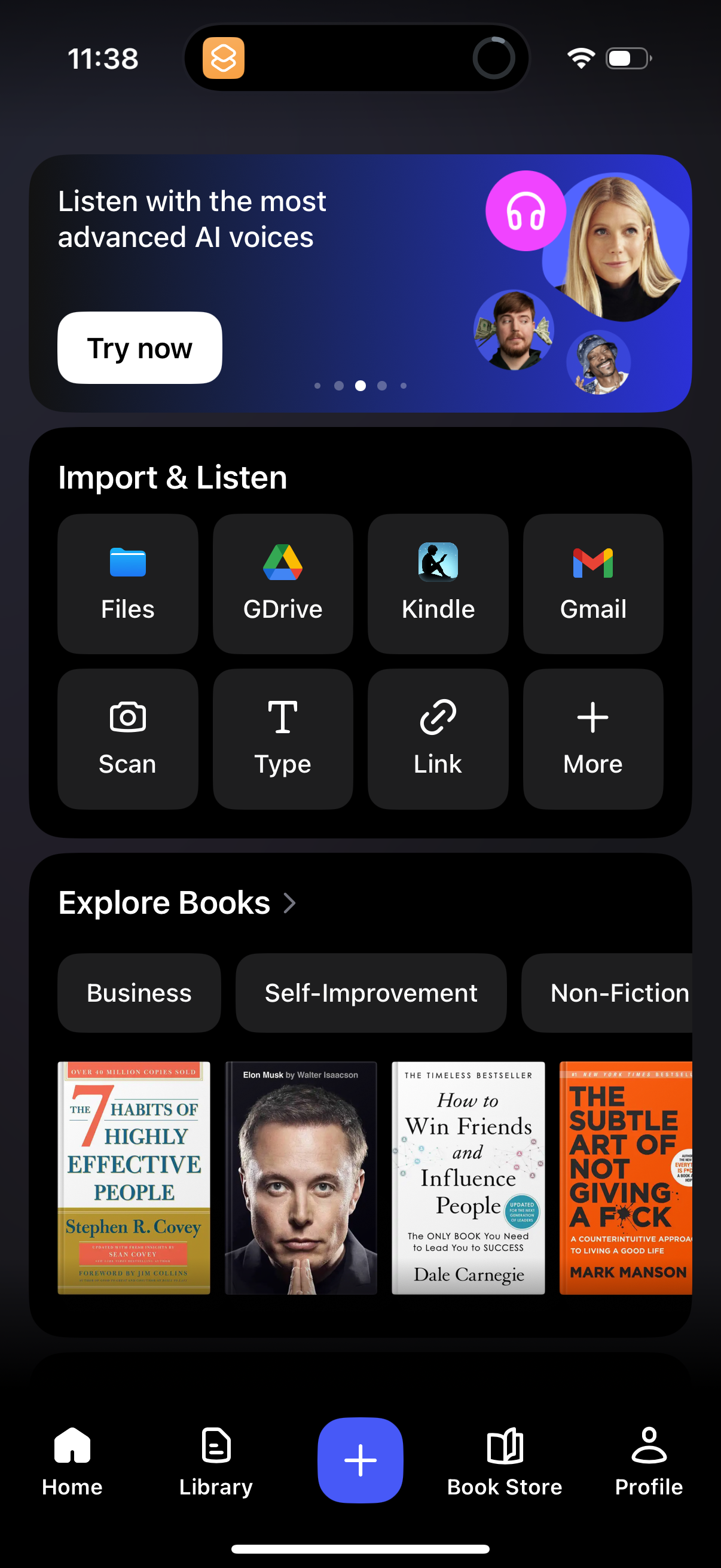Image resolution: width=721 pixels, height=1568 pixels.
Task: Open the Files import option
Action: (127, 583)
